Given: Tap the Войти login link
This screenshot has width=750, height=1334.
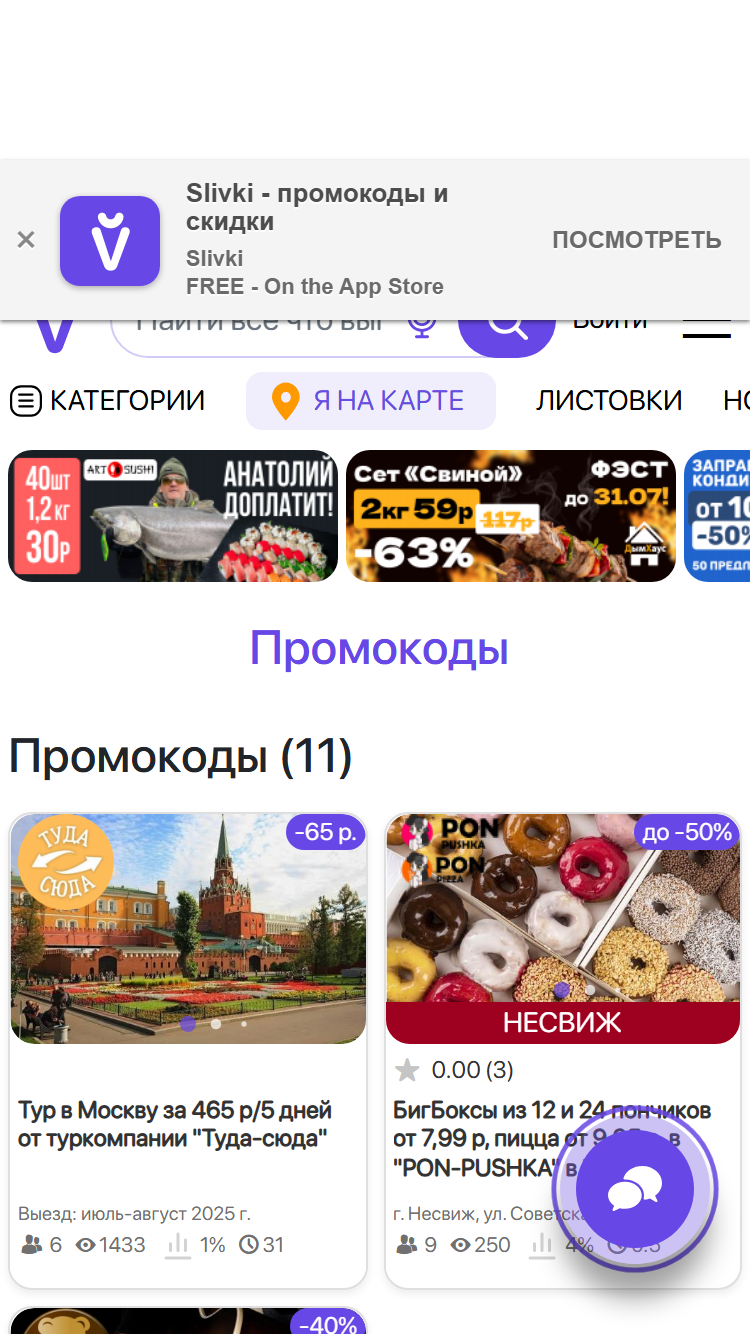Looking at the screenshot, I should [610, 325].
